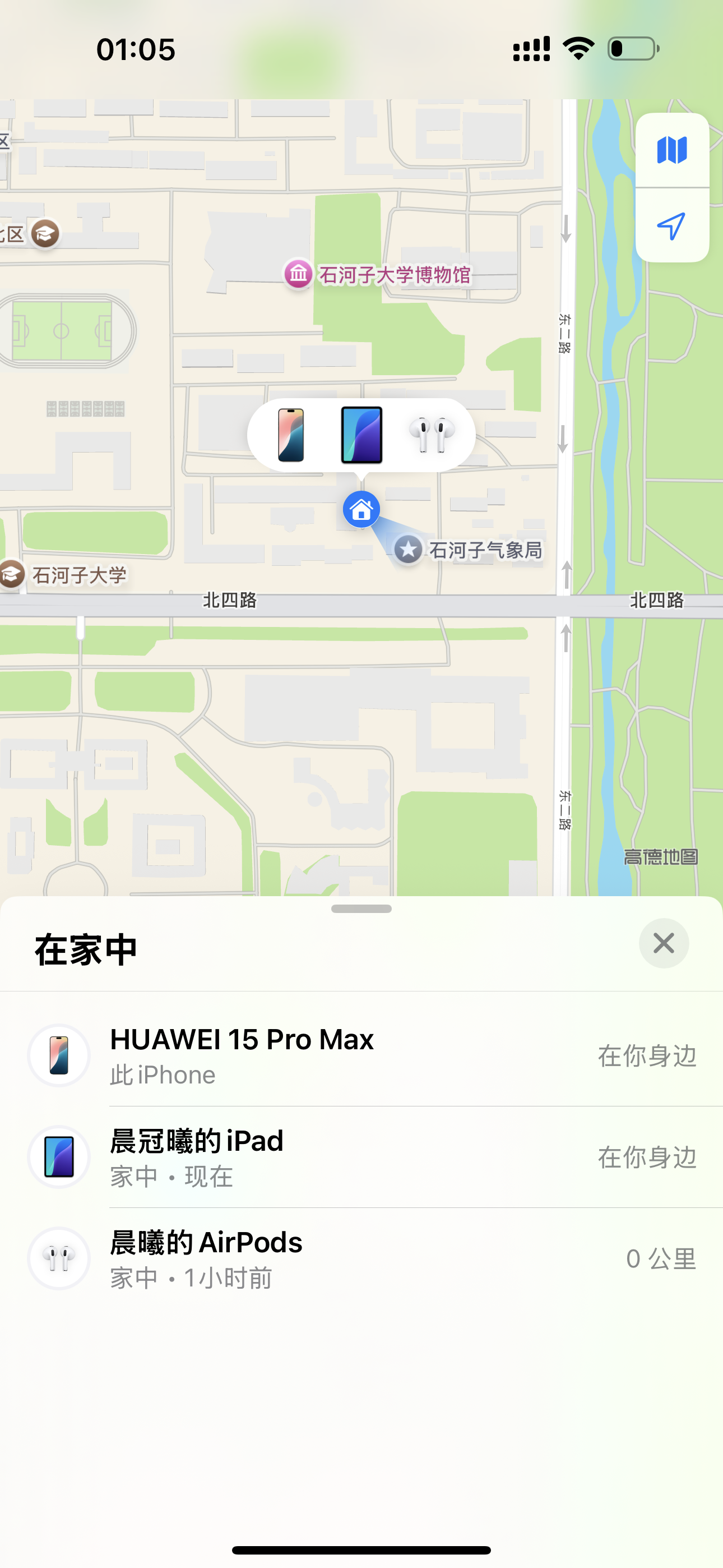Open 石河子气象局 map marker
The height and width of the screenshot is (1568, 723).
coord(409,550)
